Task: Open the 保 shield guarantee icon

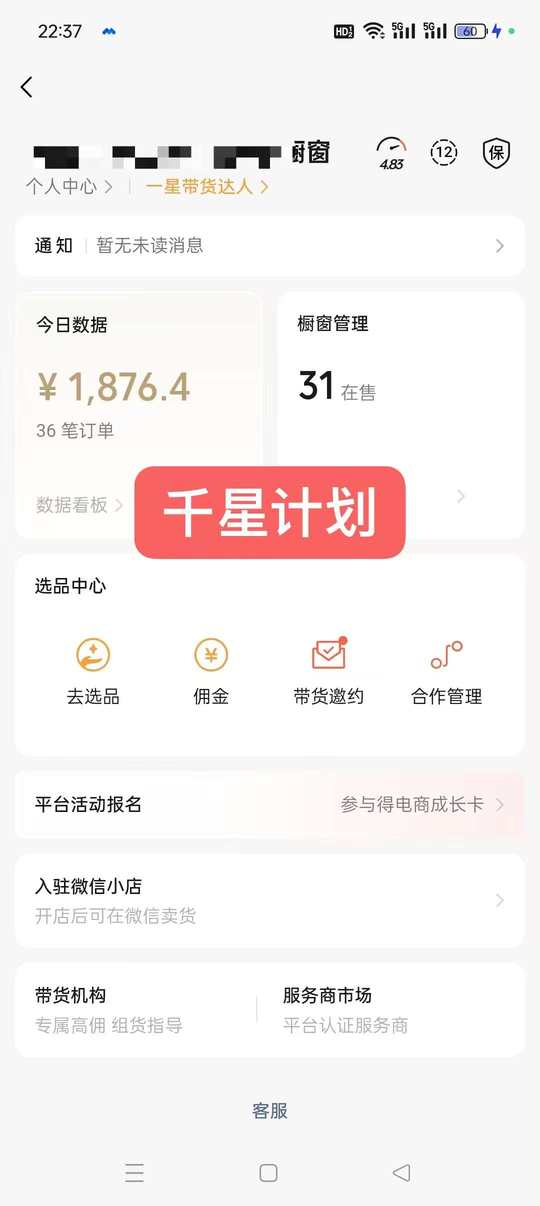Action: 496,153
